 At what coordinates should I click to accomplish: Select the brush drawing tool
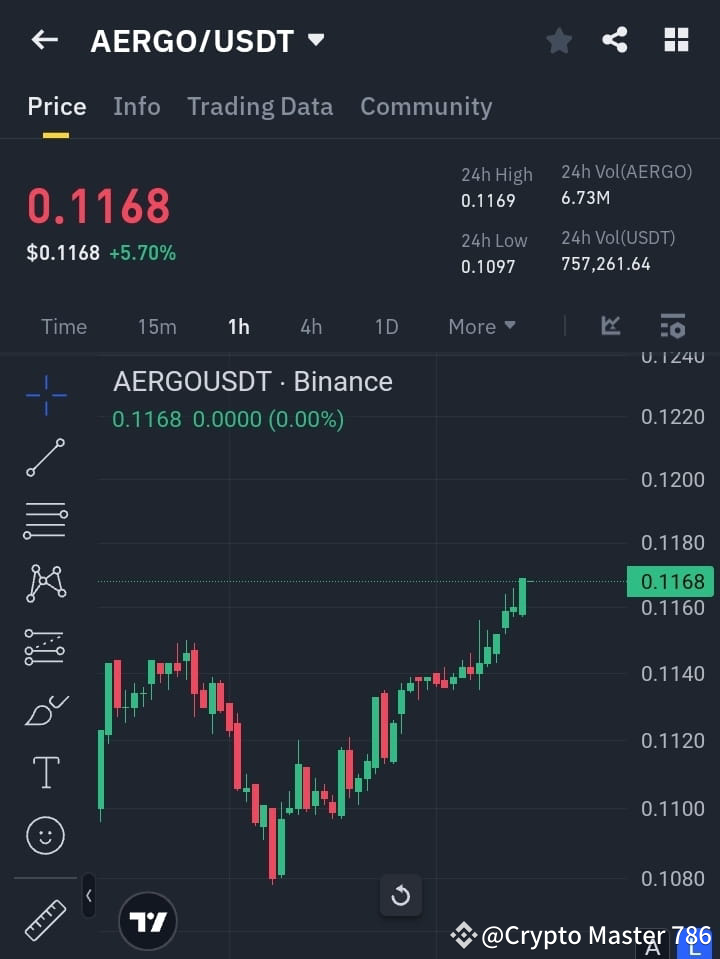[x=44, y=709]
